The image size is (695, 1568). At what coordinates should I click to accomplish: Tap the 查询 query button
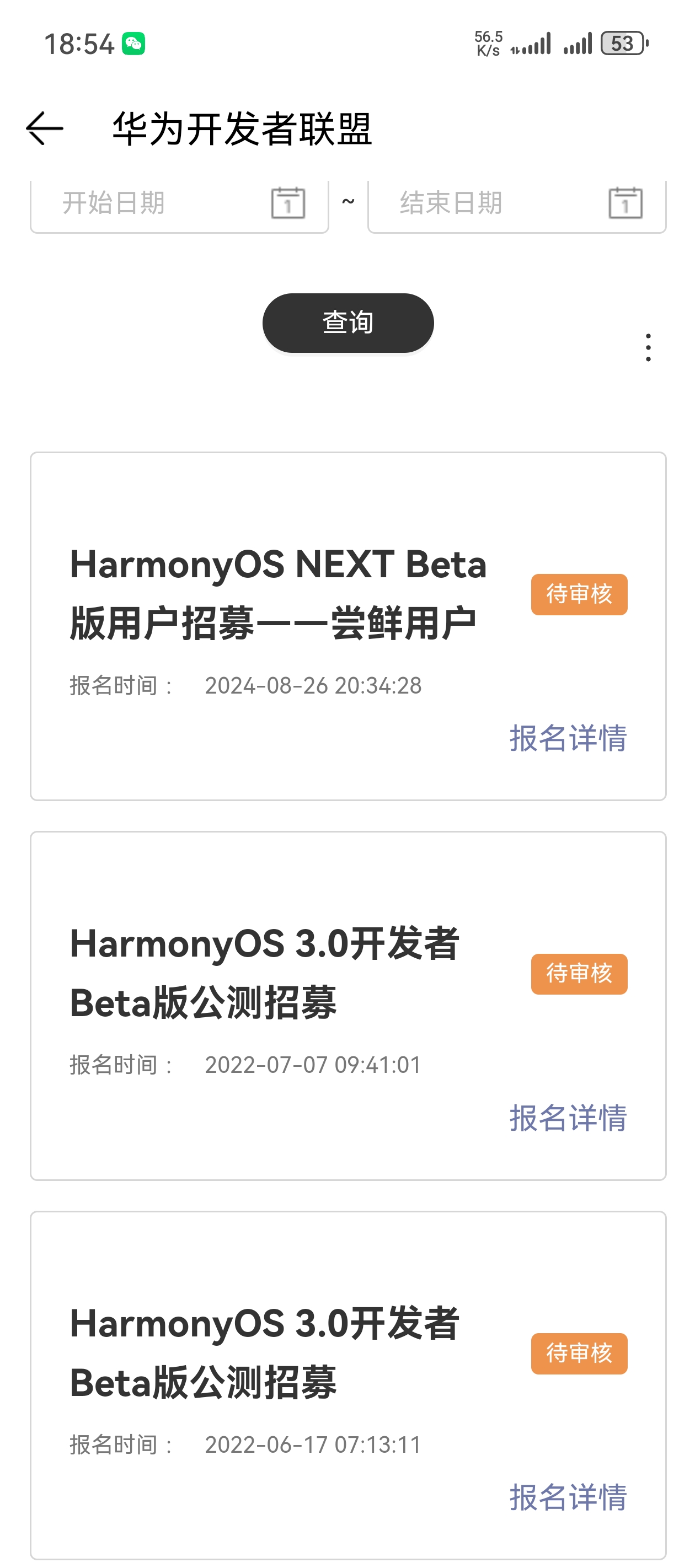tap(348, 323)
